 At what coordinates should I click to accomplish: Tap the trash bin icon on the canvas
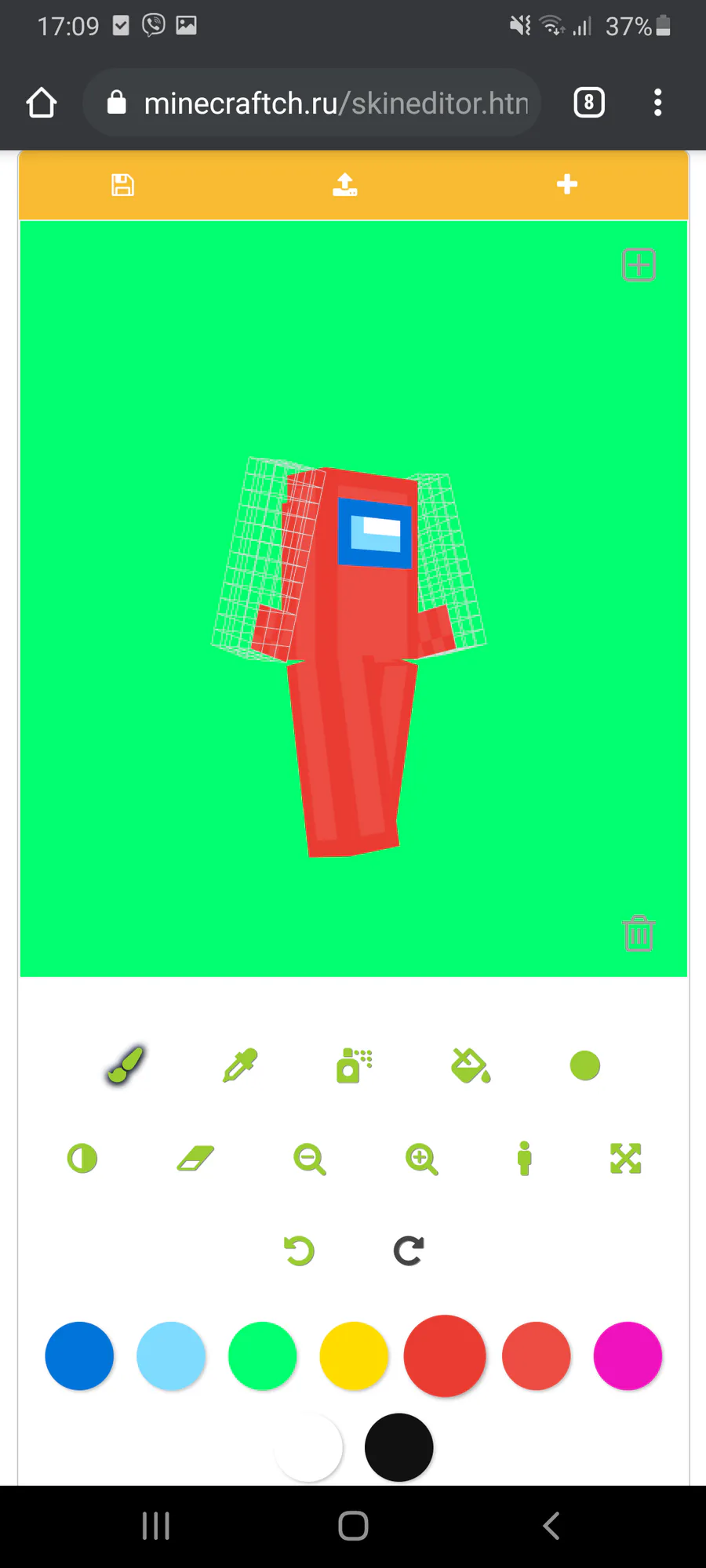click(x=639, y=934)
